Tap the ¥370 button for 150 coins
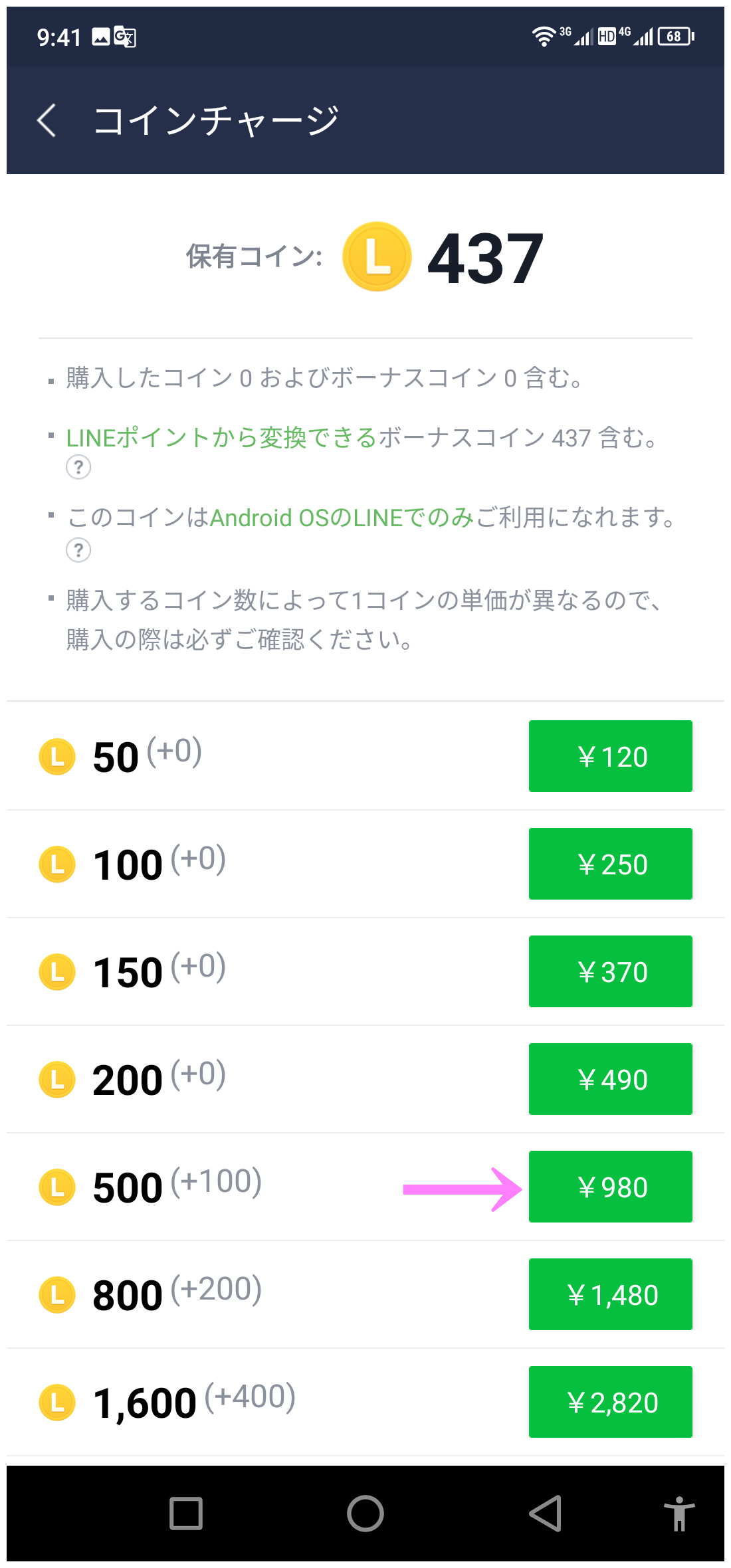This screenshot has height=1568, width=731. click(x=609, y=971)
